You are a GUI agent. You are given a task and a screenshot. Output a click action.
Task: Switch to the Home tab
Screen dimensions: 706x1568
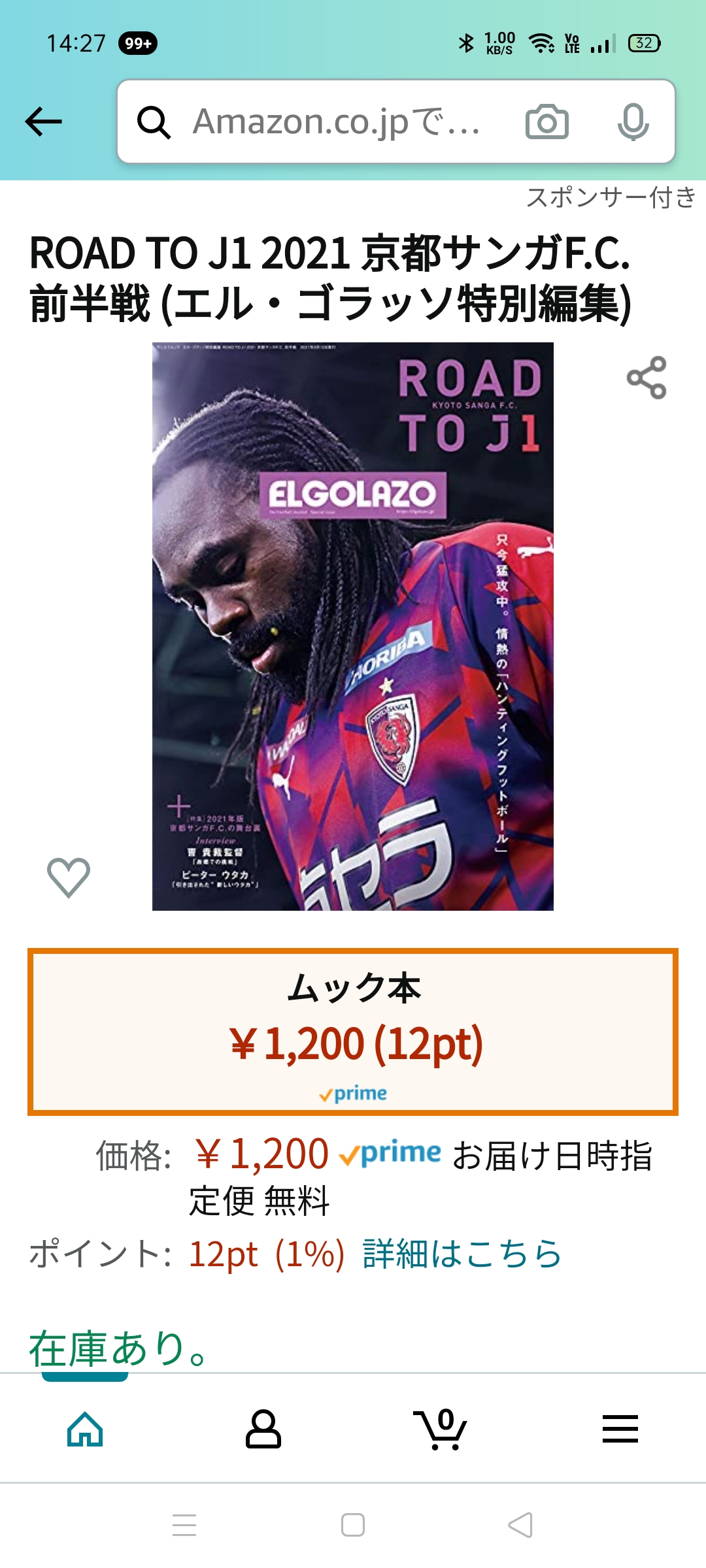click(85, 1428)
